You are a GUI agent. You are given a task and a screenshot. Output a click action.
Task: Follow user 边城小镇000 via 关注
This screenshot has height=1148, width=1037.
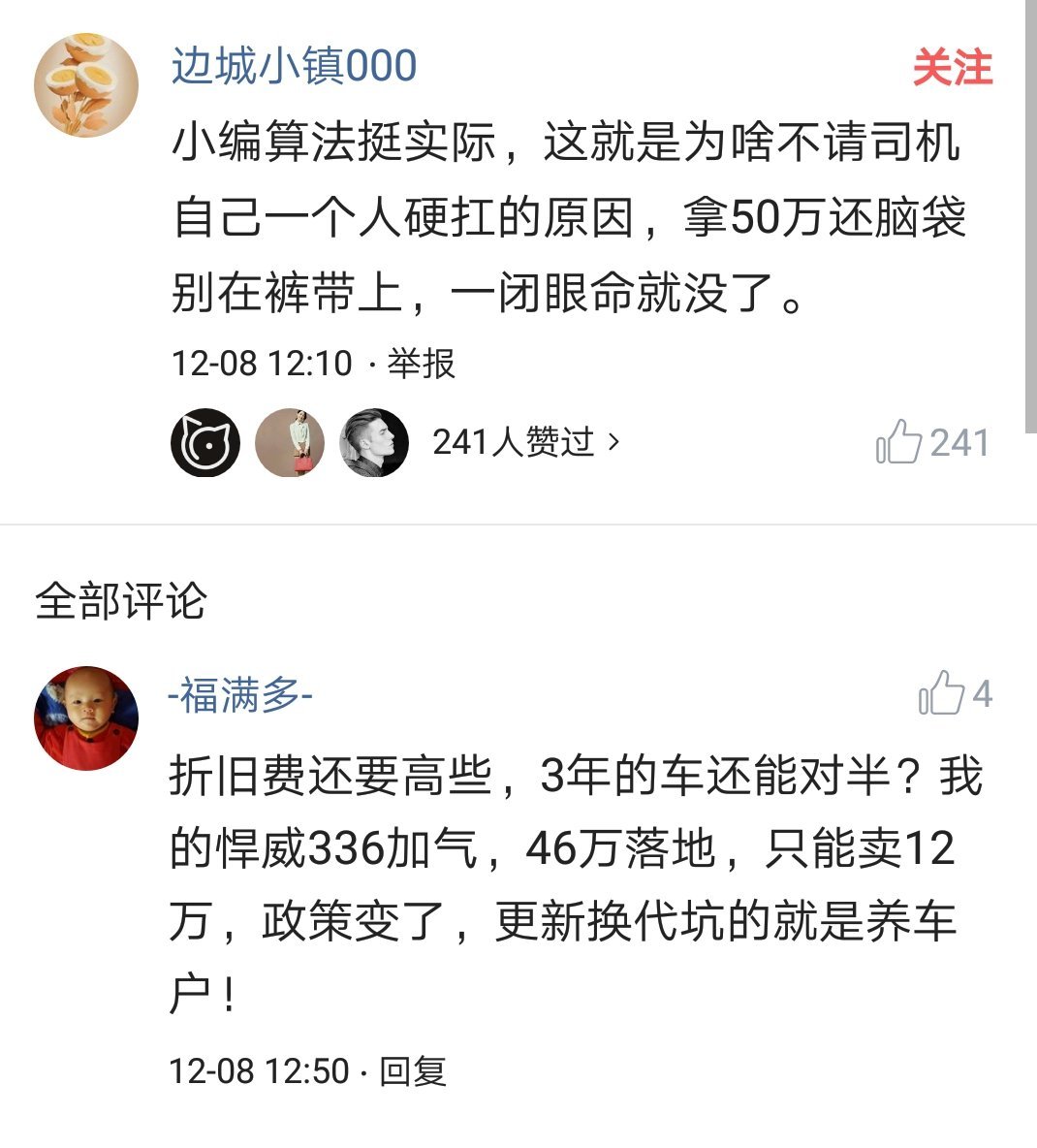(x=952, y=69)
